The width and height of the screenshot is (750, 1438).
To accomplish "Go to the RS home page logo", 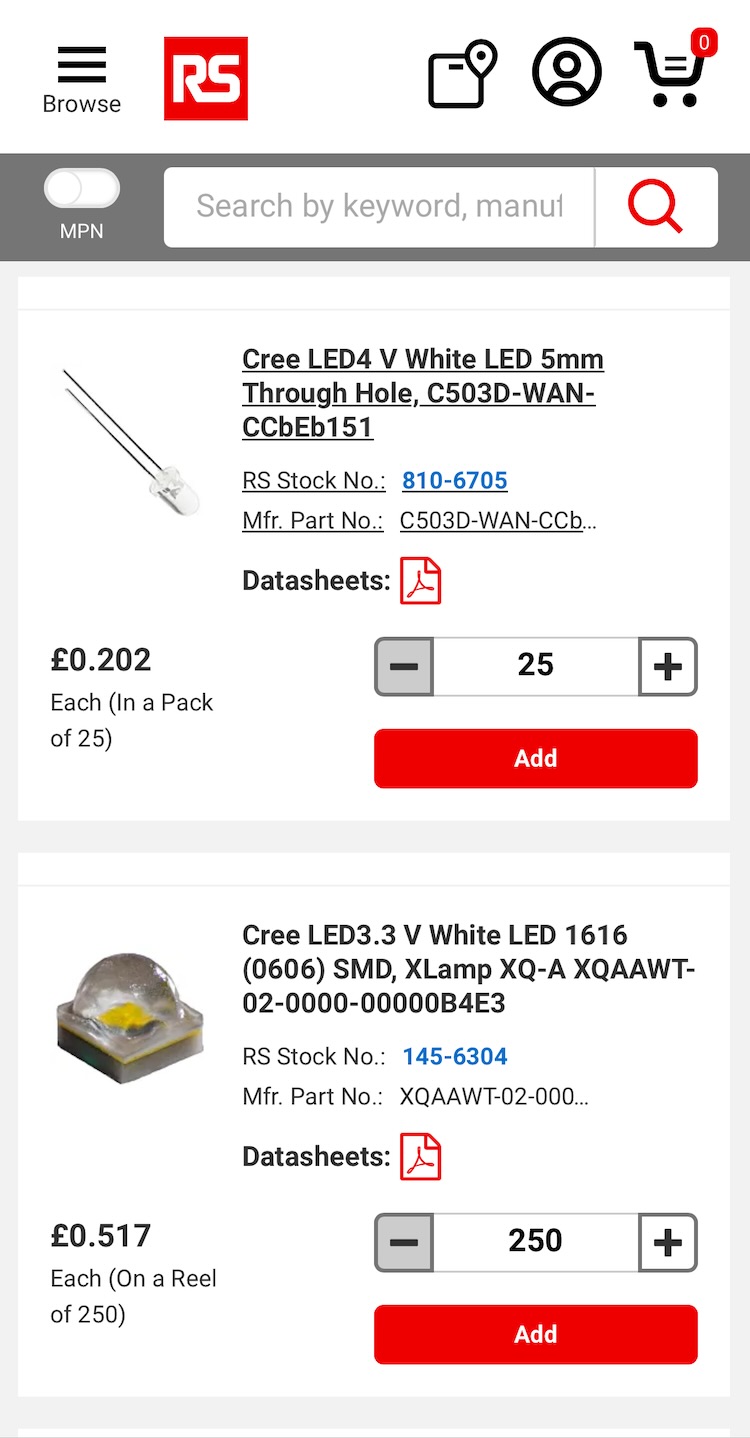I will [206, 78].
